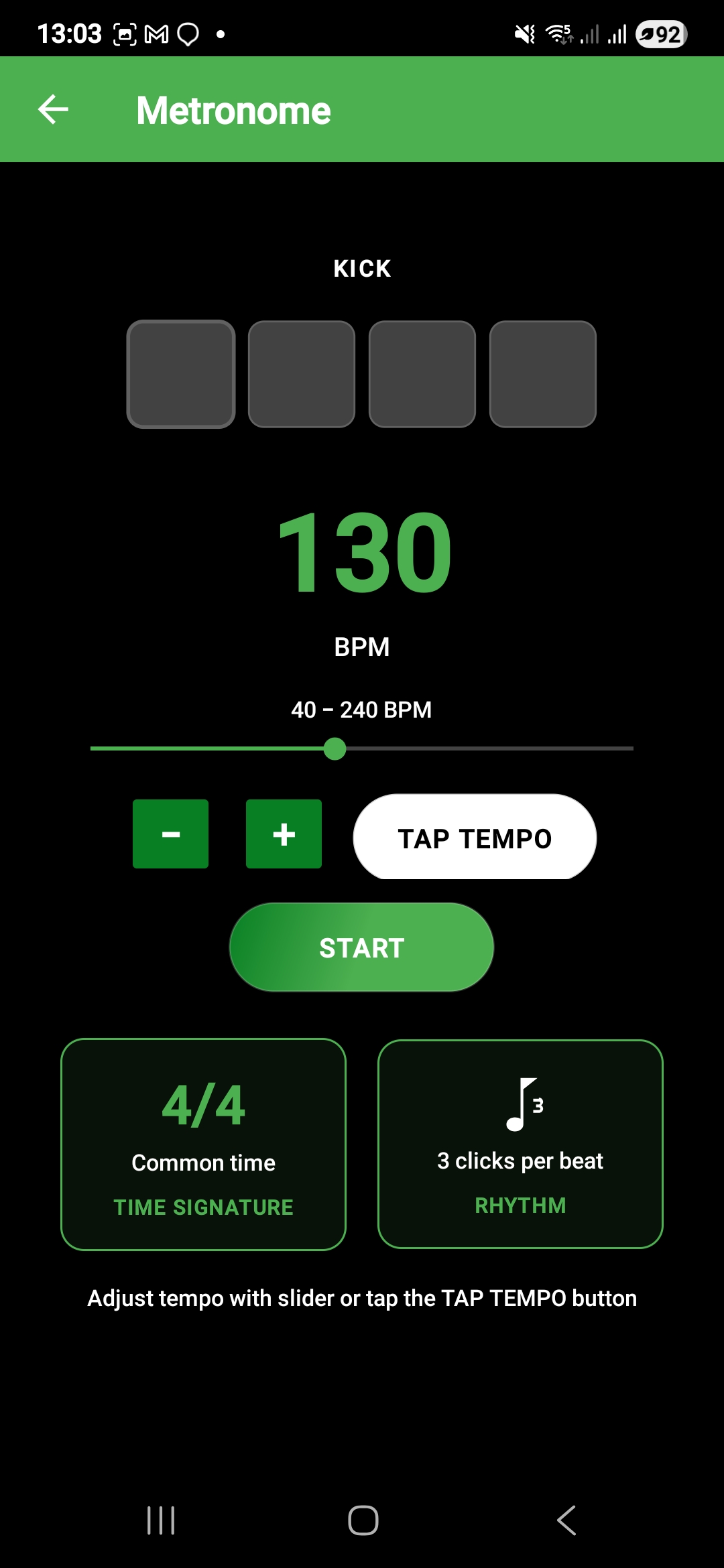The width and height of the screenshot is (724, 1568).
Task: Tap the 3 clicks per beat label
Action: click(520, 1161)
